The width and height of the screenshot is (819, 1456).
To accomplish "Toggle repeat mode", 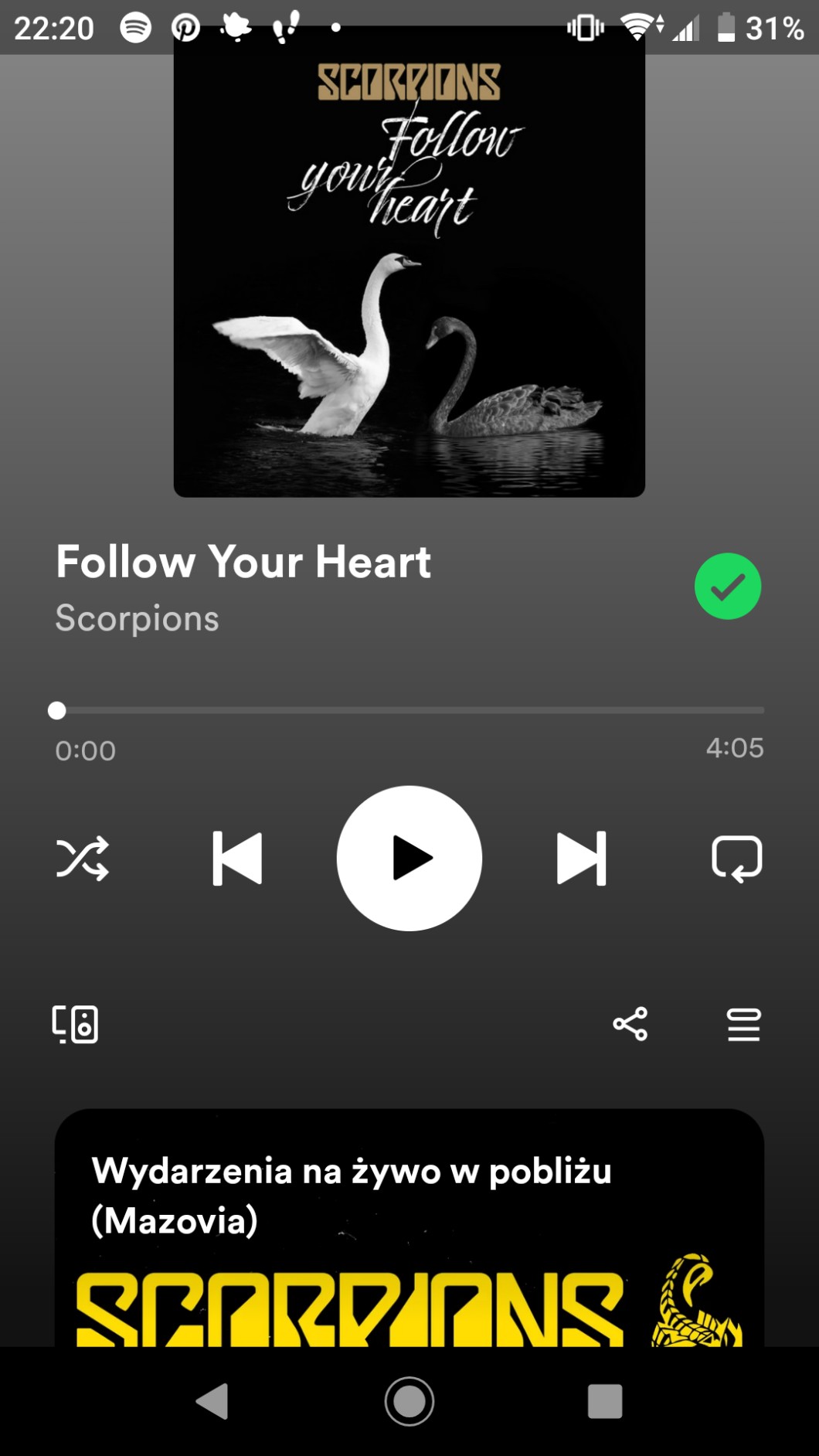I will (x=736, y=858).
